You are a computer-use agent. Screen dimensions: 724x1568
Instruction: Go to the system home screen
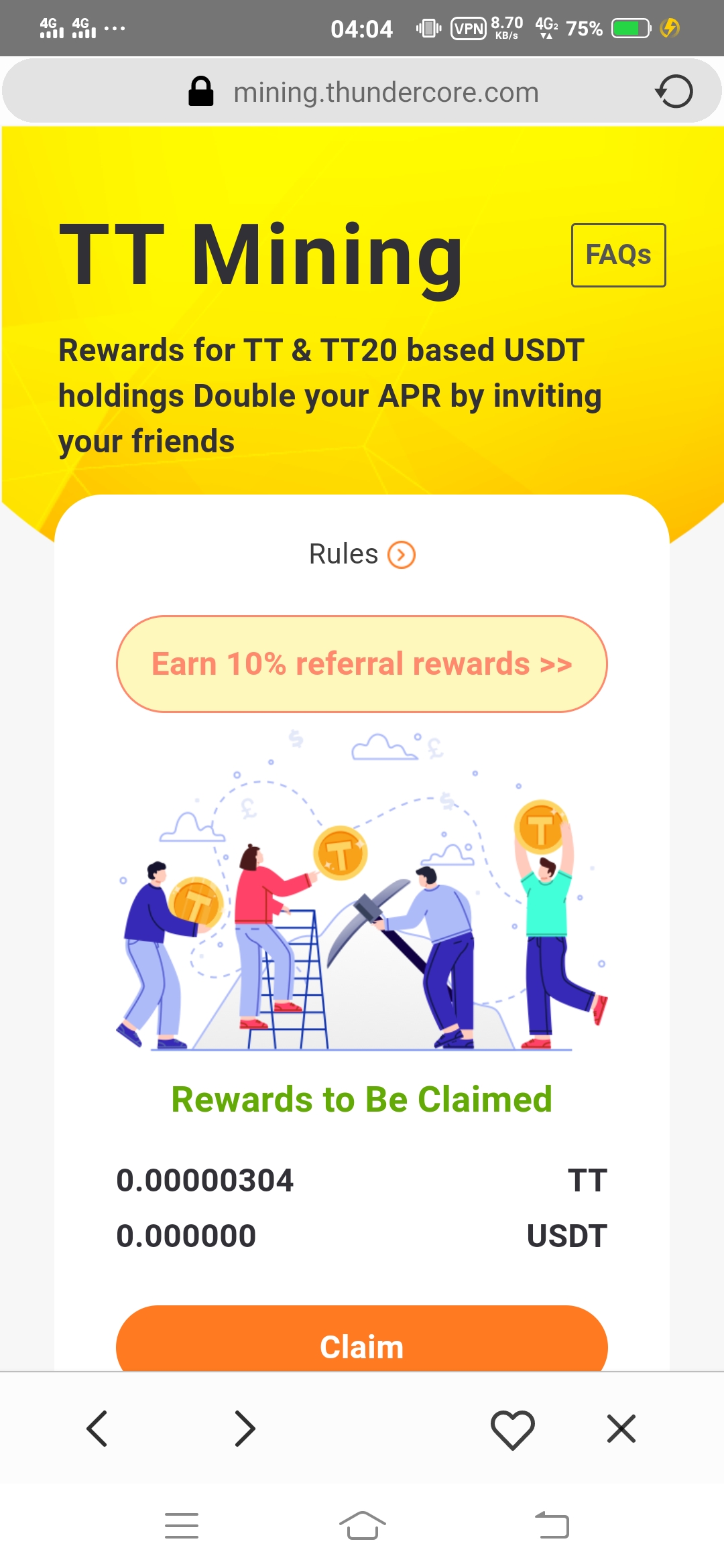point(362,1526)
